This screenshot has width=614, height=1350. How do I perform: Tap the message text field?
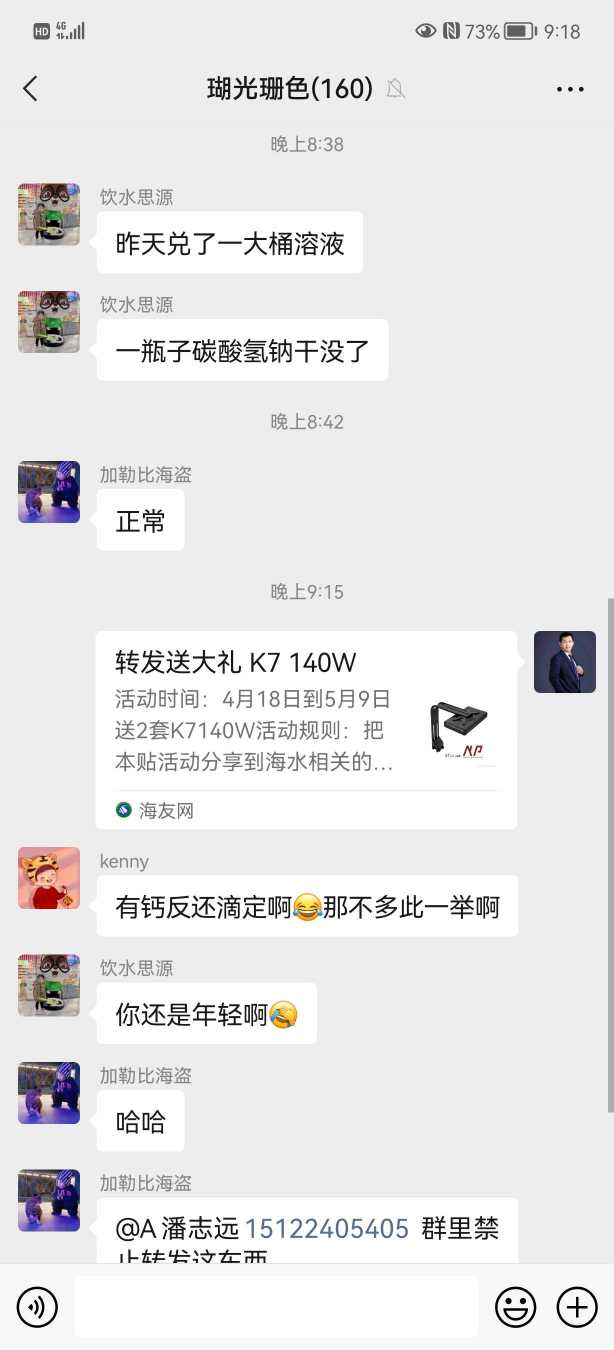(x=275, y=1306)
